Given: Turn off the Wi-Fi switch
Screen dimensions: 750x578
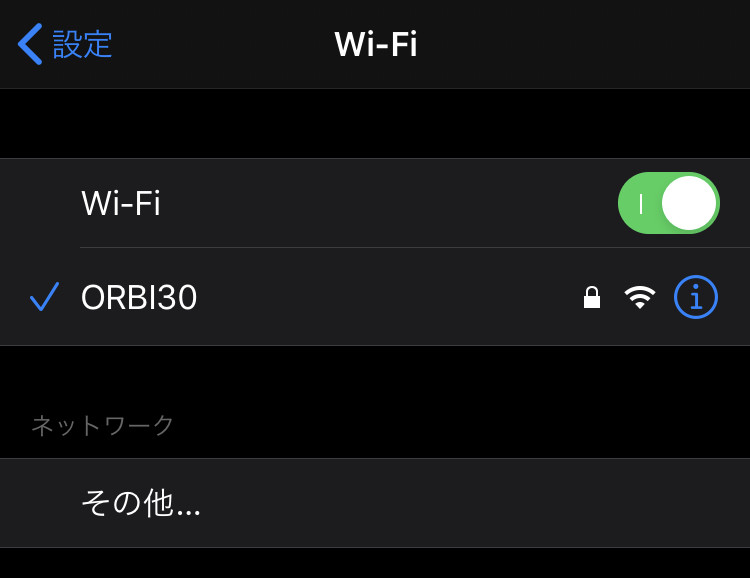Looking at the screenshot, I should (x=668, y=203).
